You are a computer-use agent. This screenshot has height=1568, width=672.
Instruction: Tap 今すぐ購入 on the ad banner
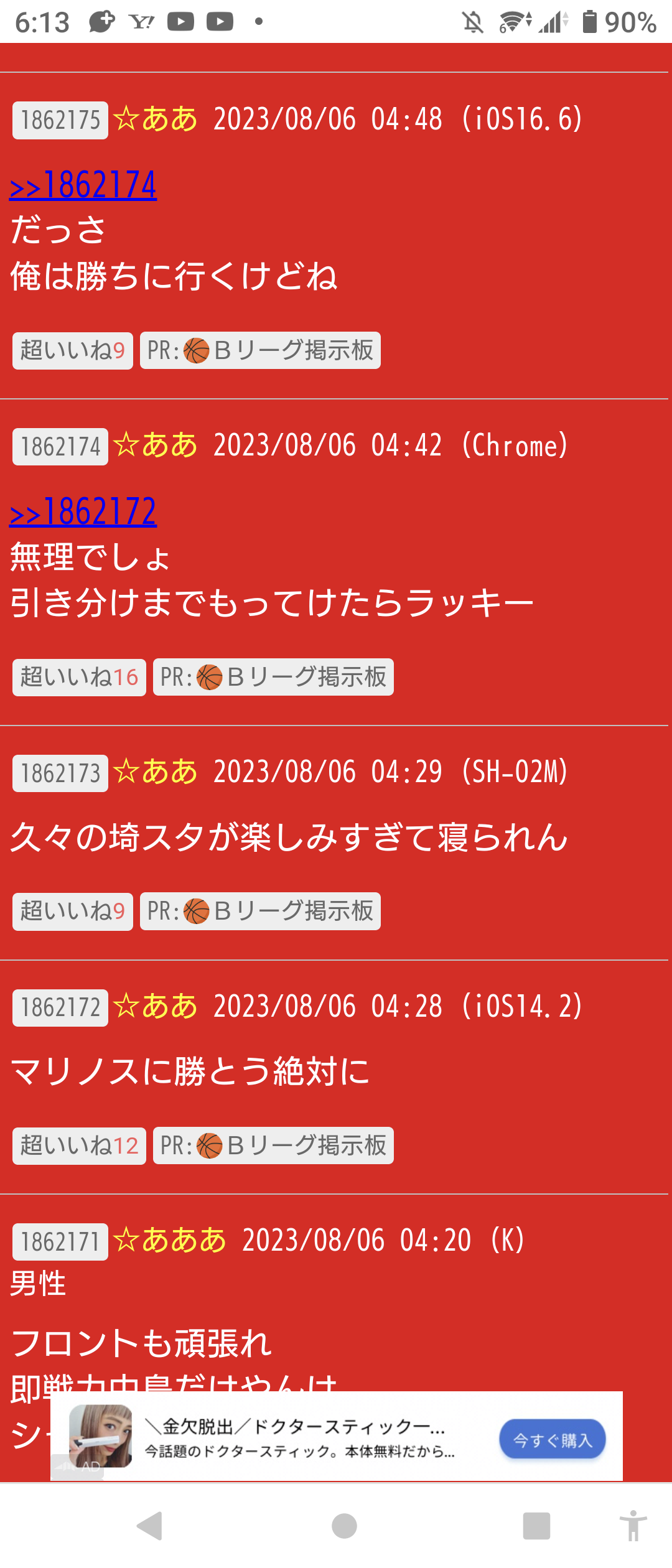[552, 1439]
